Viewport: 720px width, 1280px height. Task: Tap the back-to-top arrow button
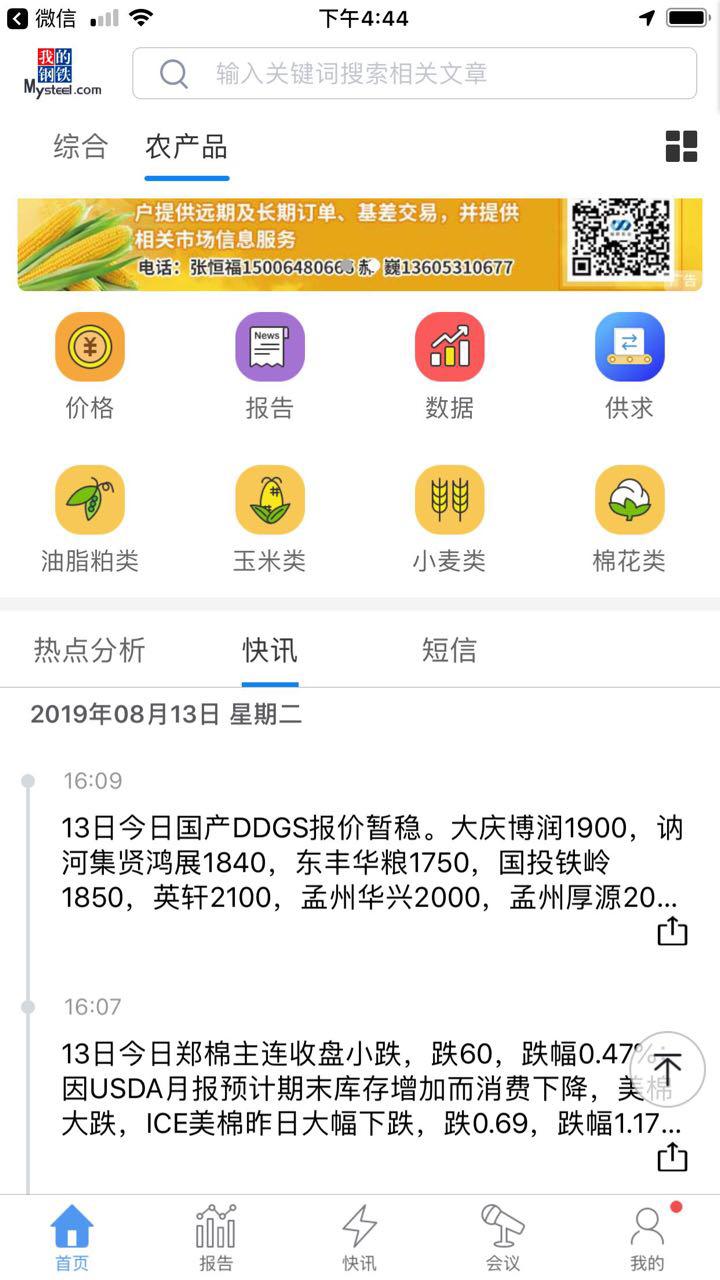668,1067
